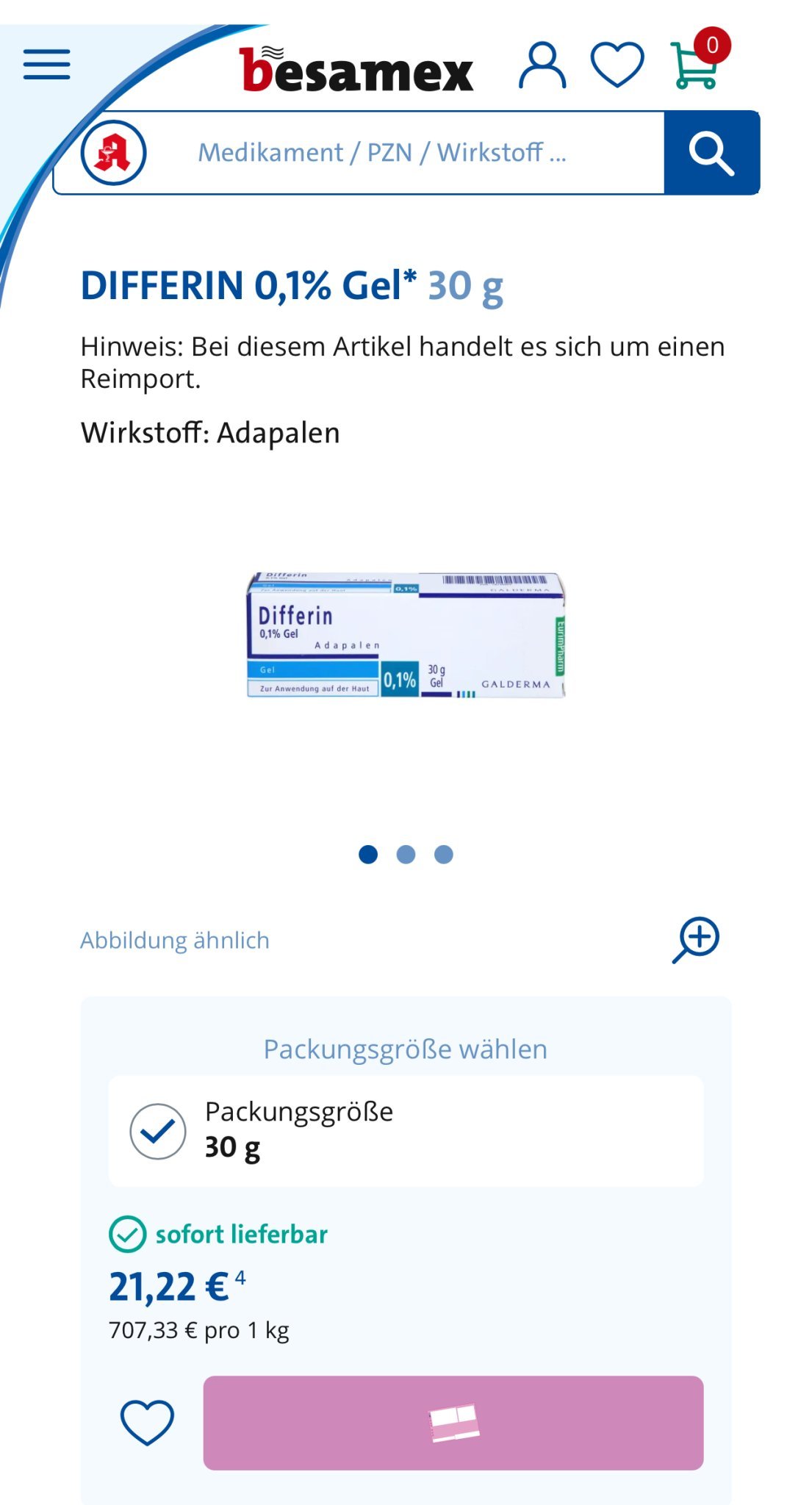The image size is (812, 1505).
Task: Enlarge the image with zoom-plus icon
Action: click(696, 939)
